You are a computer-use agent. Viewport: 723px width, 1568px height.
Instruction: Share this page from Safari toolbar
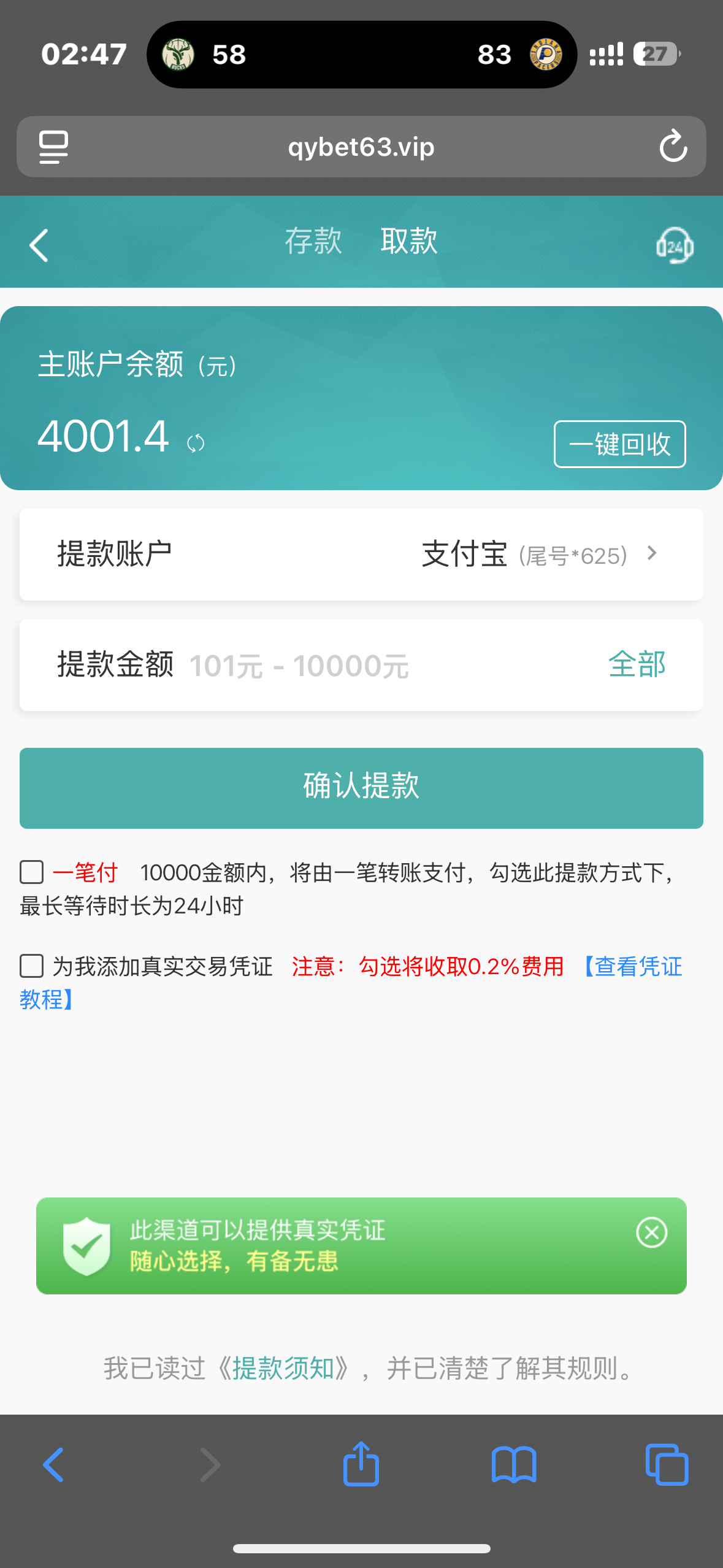[361, 1464]
